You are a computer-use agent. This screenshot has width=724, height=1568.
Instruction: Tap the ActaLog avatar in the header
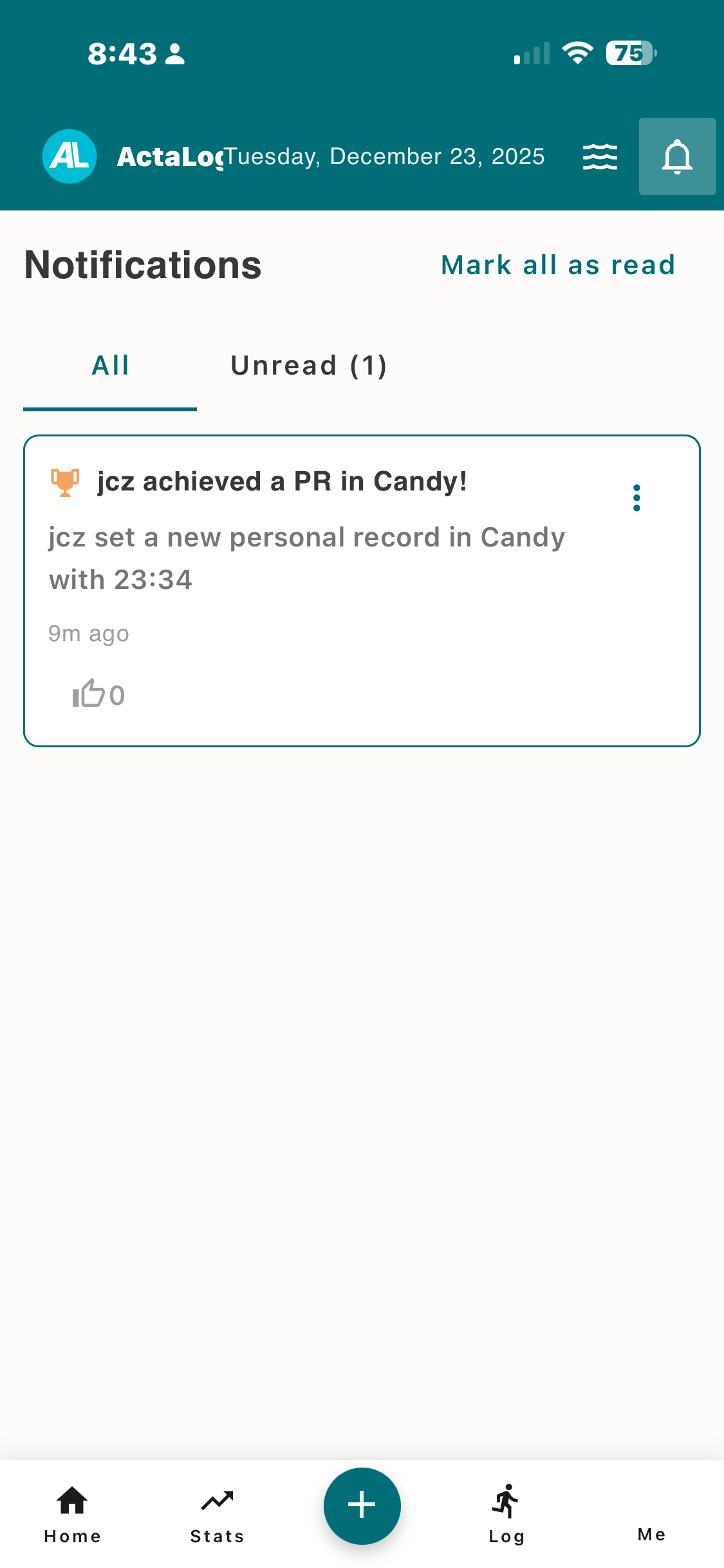pyautogui.click(x=70, y=156)
